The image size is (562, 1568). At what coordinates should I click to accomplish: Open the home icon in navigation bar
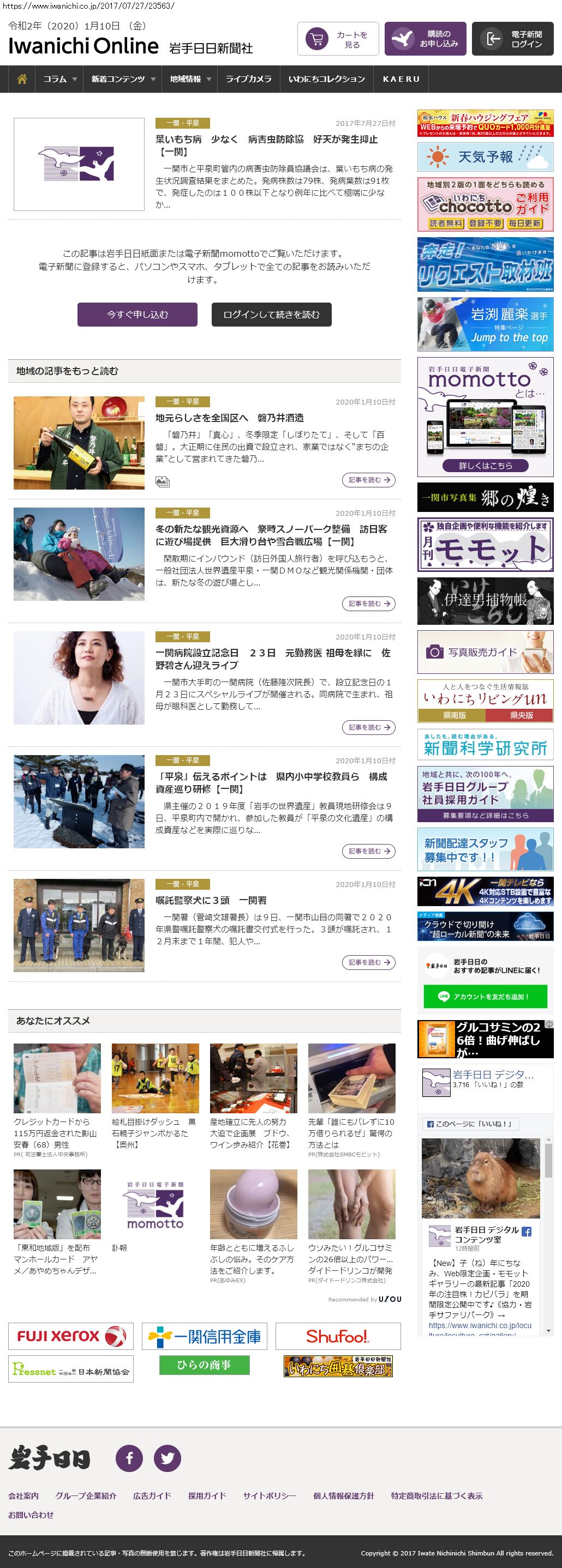point(22,79)
